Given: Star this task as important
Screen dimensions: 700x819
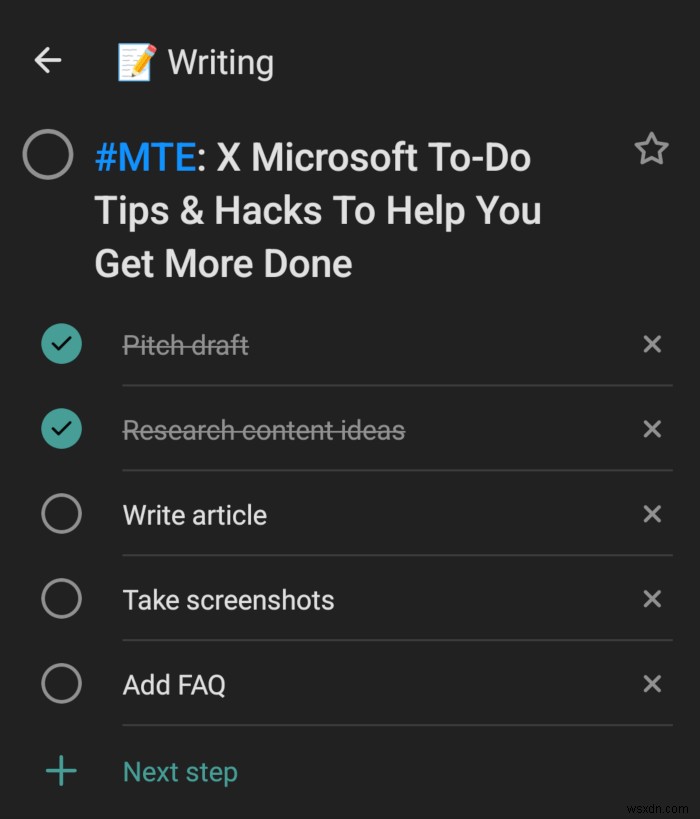Looking at the screenshot, I should (x=651, y=150).
